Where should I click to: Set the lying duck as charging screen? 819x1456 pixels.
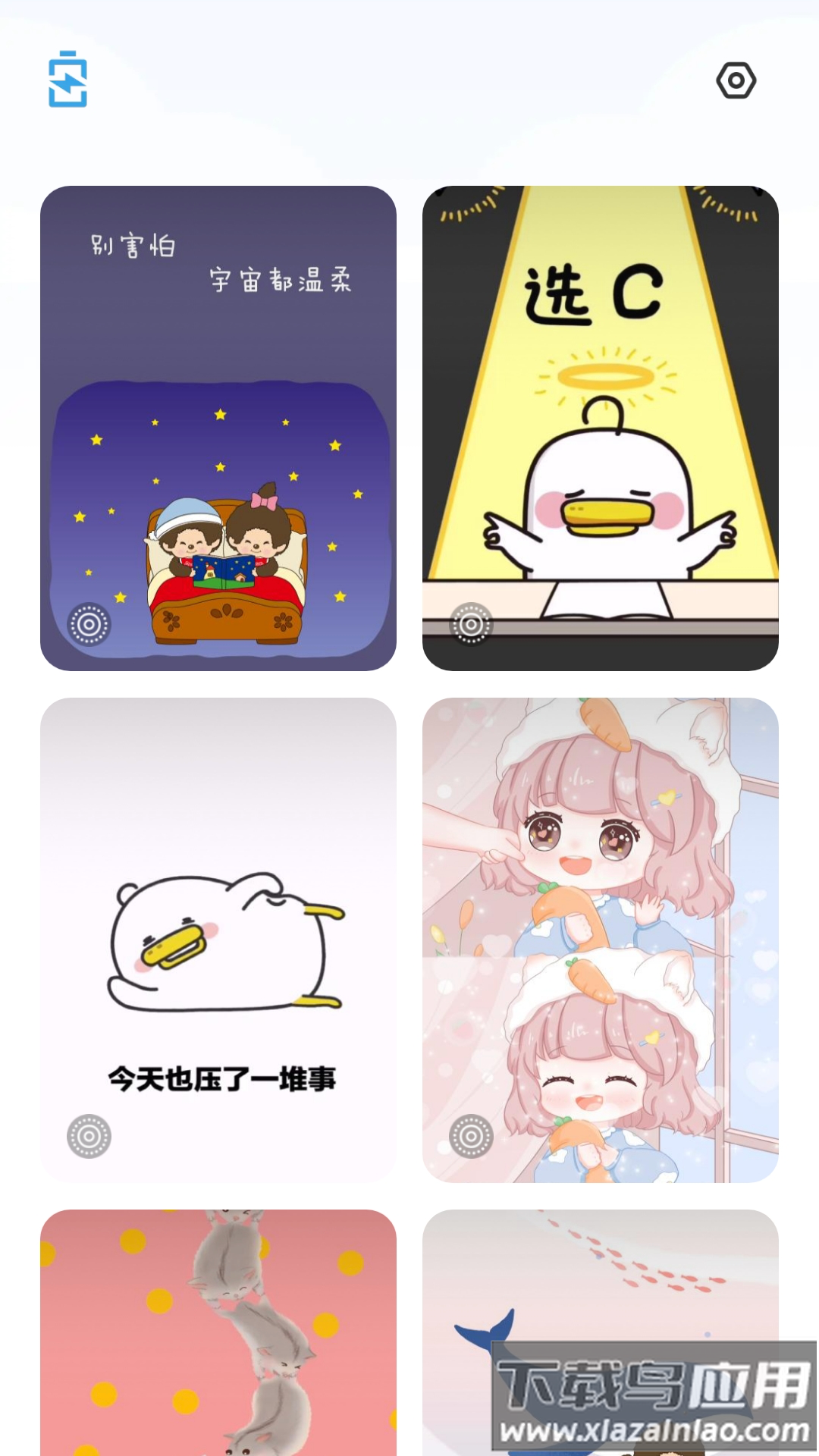click(220, 933)
